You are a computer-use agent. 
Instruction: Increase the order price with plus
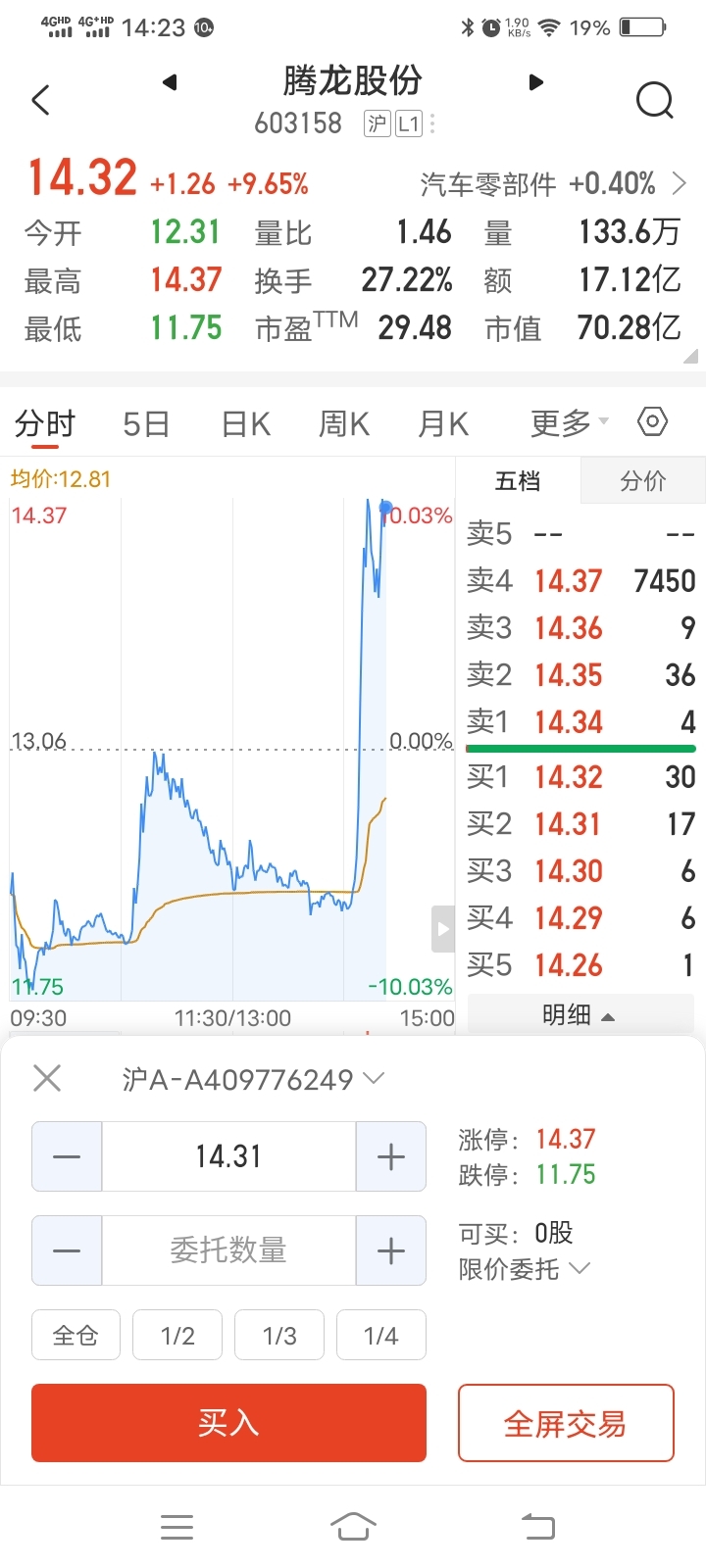click(390, 1156)
